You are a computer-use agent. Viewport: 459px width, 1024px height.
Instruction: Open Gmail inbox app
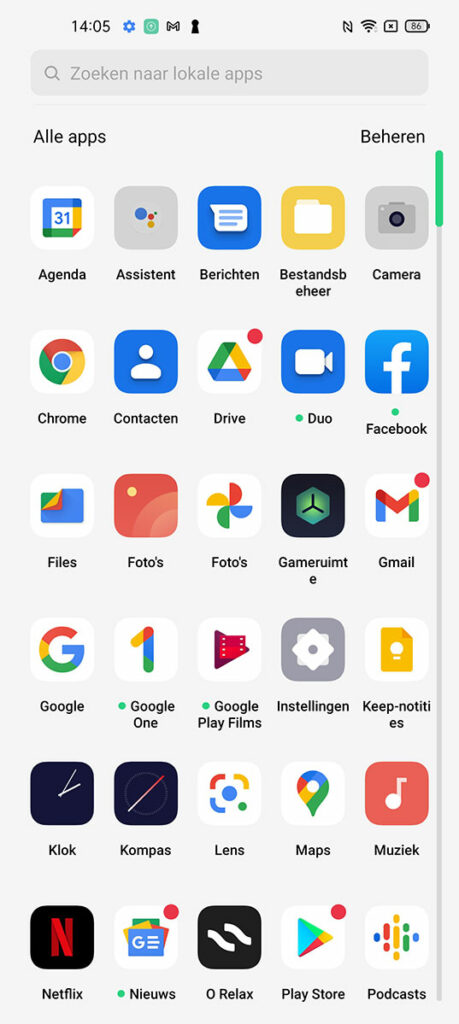(x=396, y=505)
